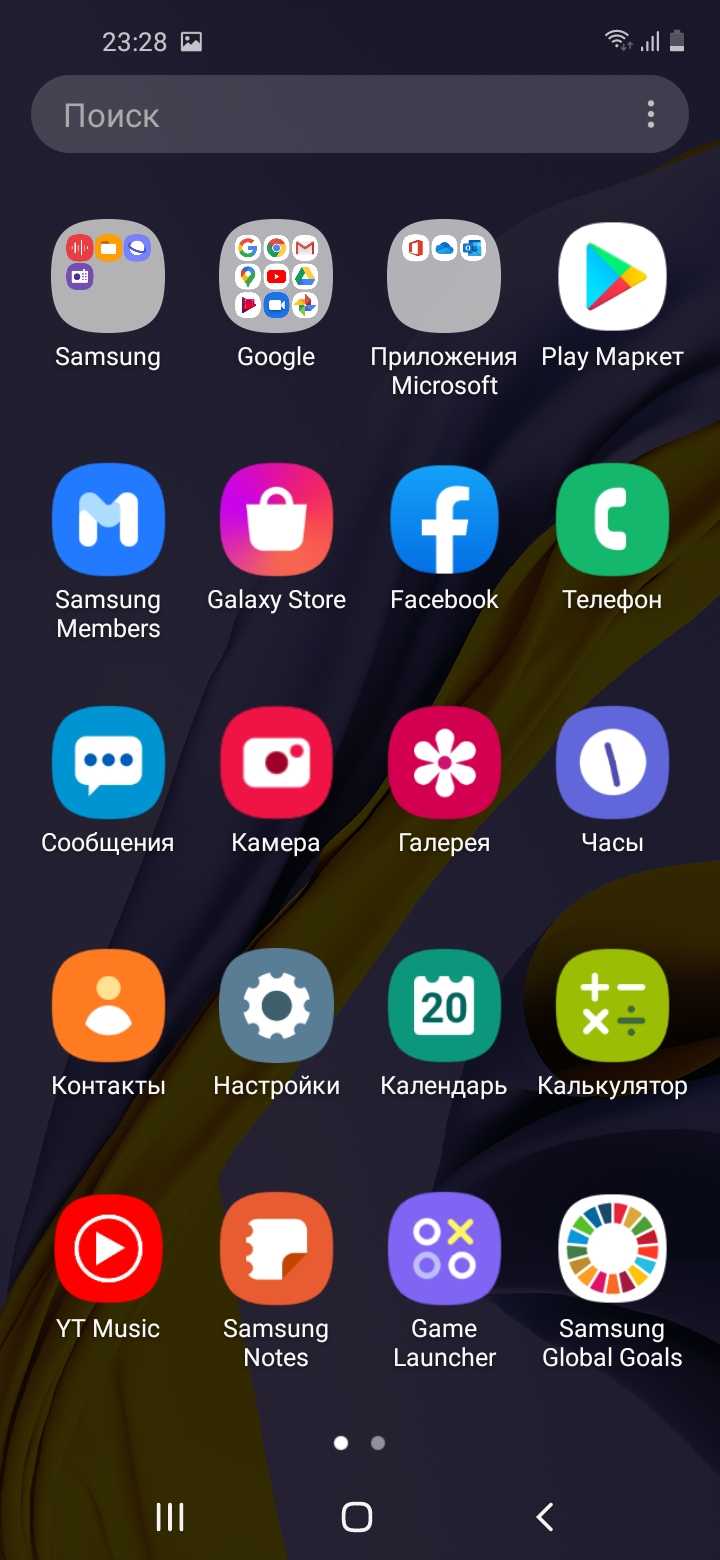Open the Сообщения app
Screen dimensions: 720x1560
(108, 762)
